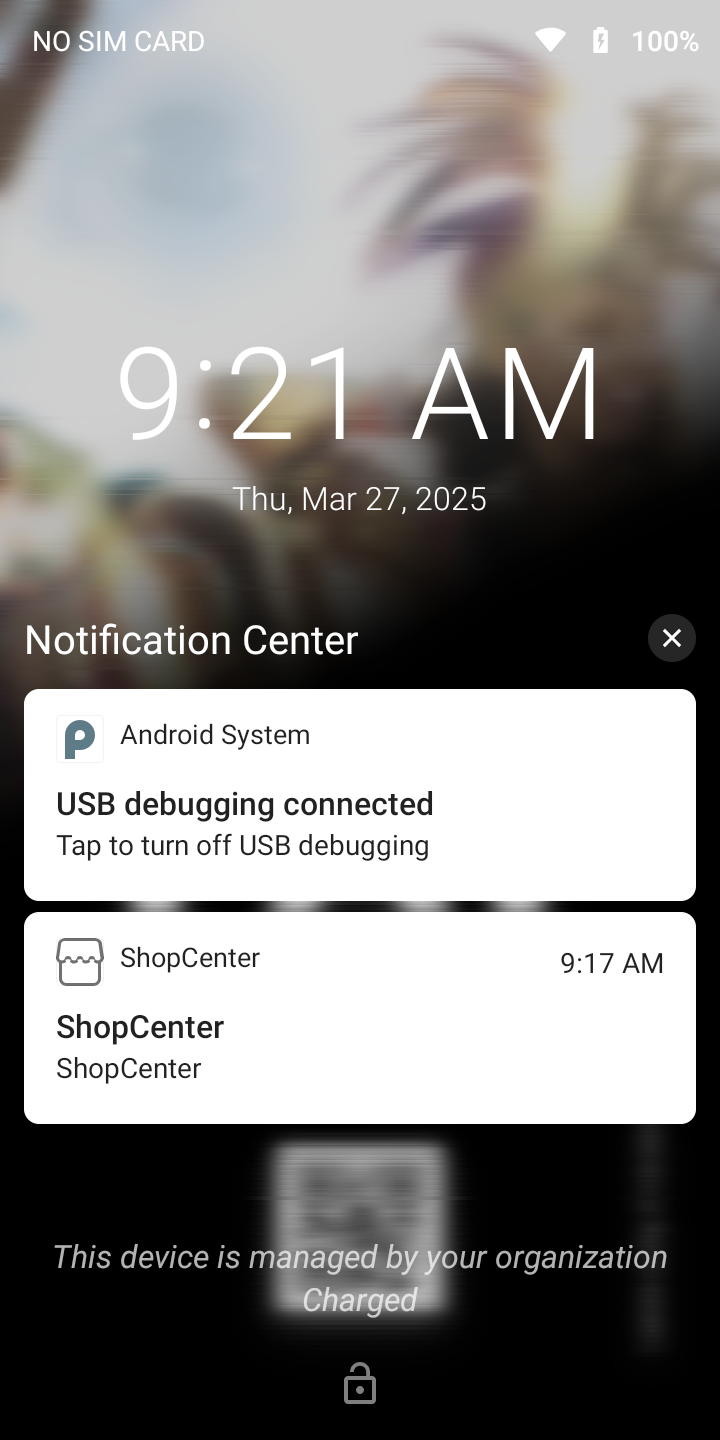
Task: Dismiss notifications with the X button
Action: pyautogui.click(x=671, y=638)
